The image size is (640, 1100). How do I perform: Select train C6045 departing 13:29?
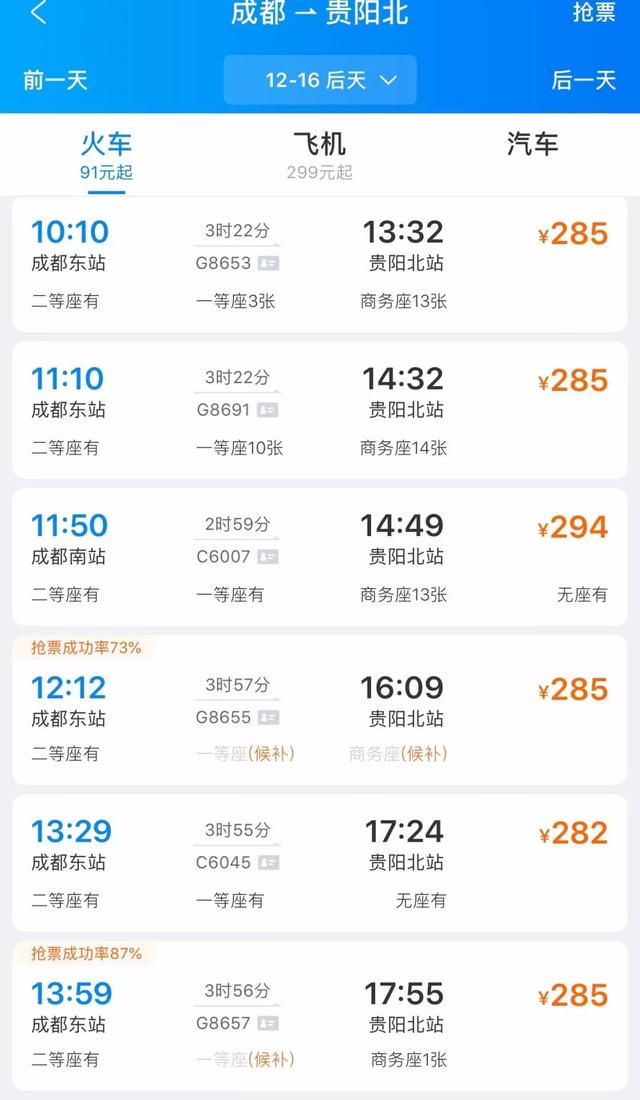coord(320,863)
